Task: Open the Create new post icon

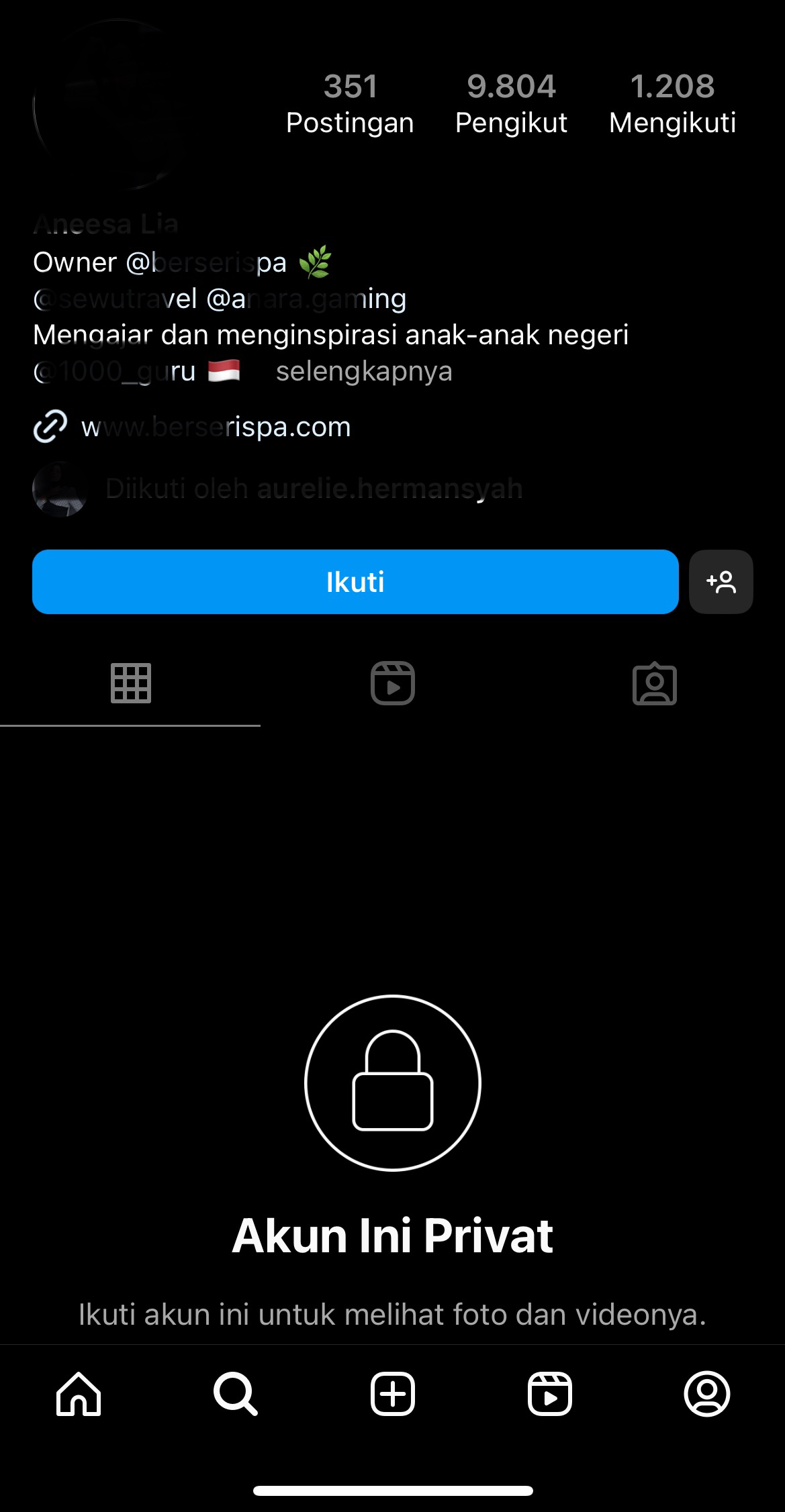Action: pyautogui.click(x=392, y=1395)
